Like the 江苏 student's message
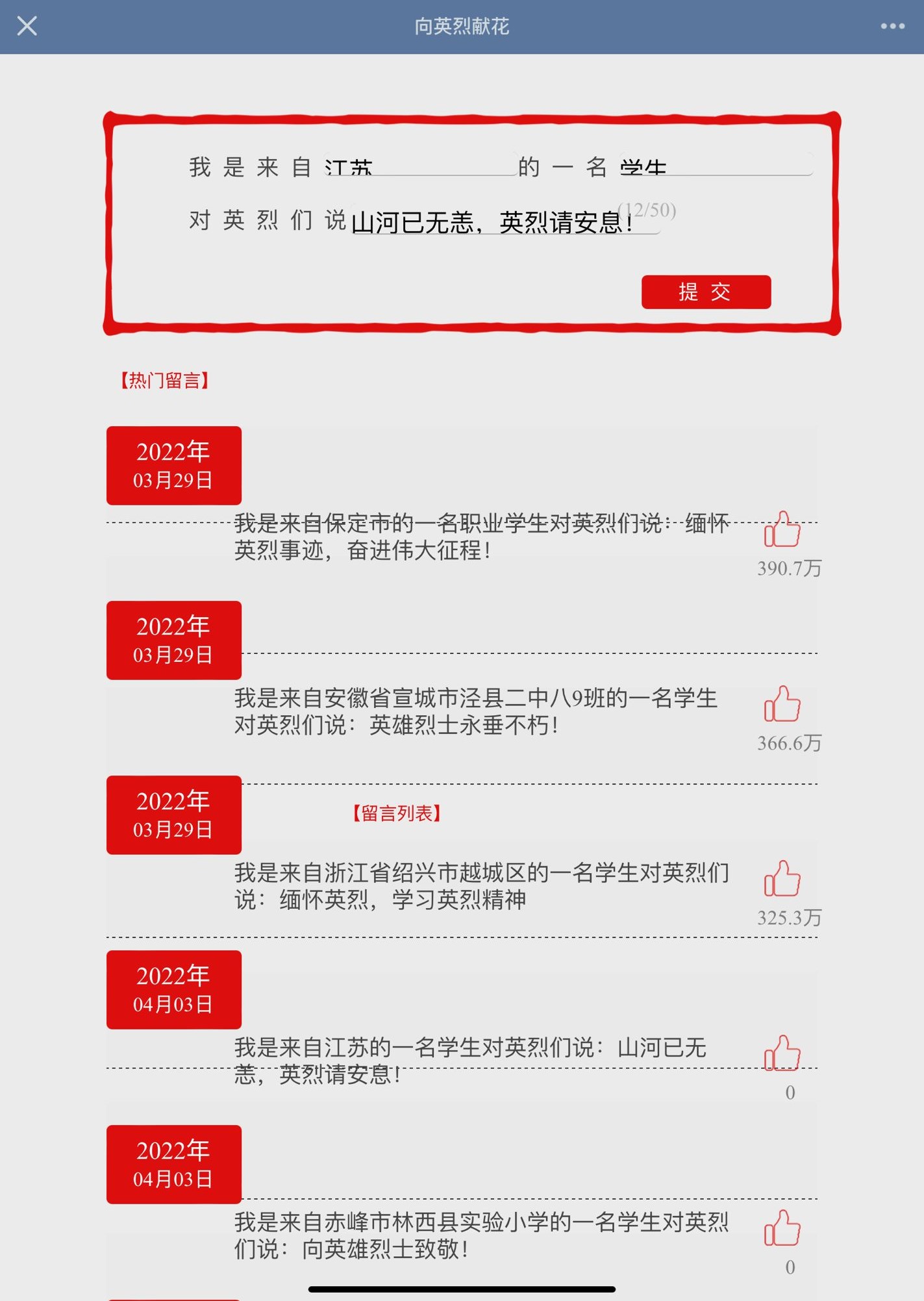 [x=782, y=1053]
